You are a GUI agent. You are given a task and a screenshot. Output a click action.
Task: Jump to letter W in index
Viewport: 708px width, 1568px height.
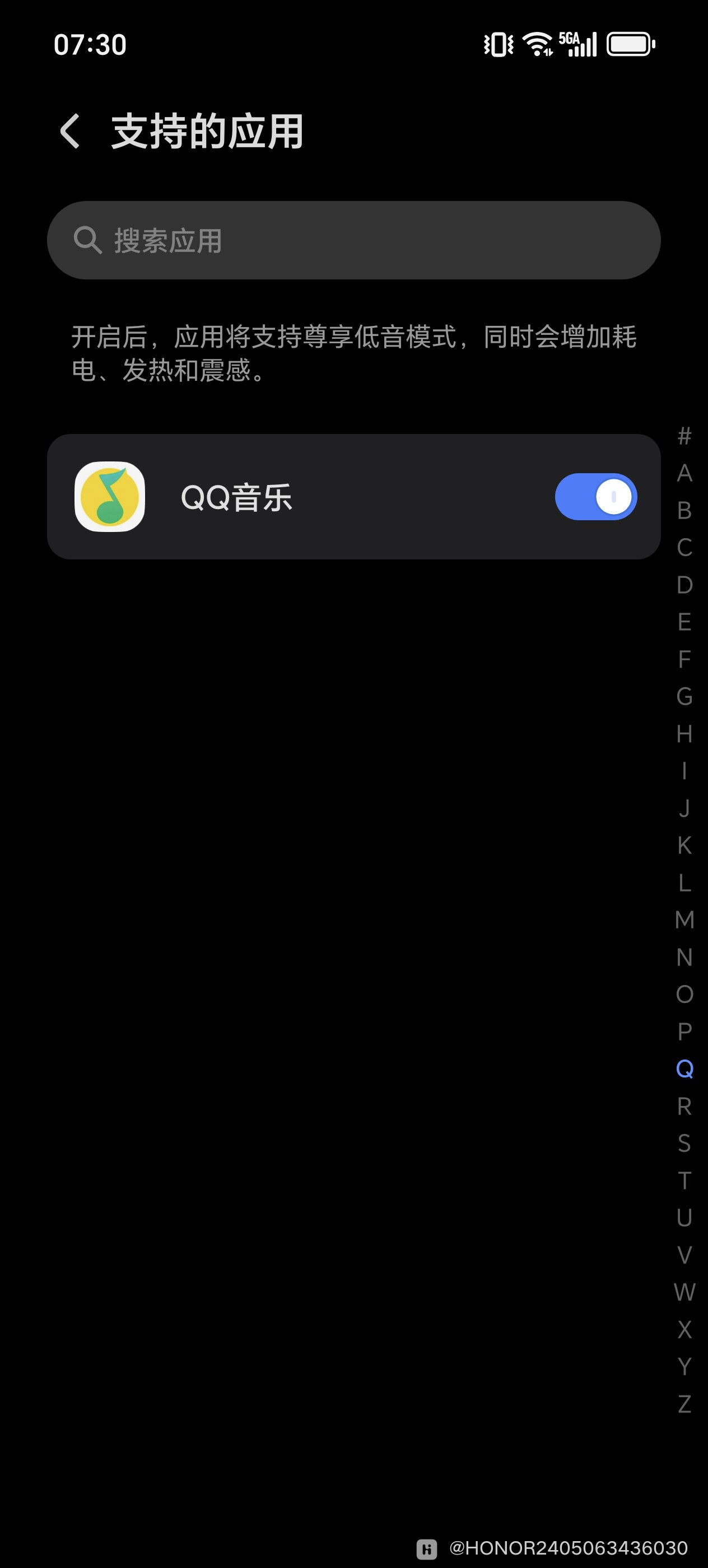click(x=684, y=1292)
